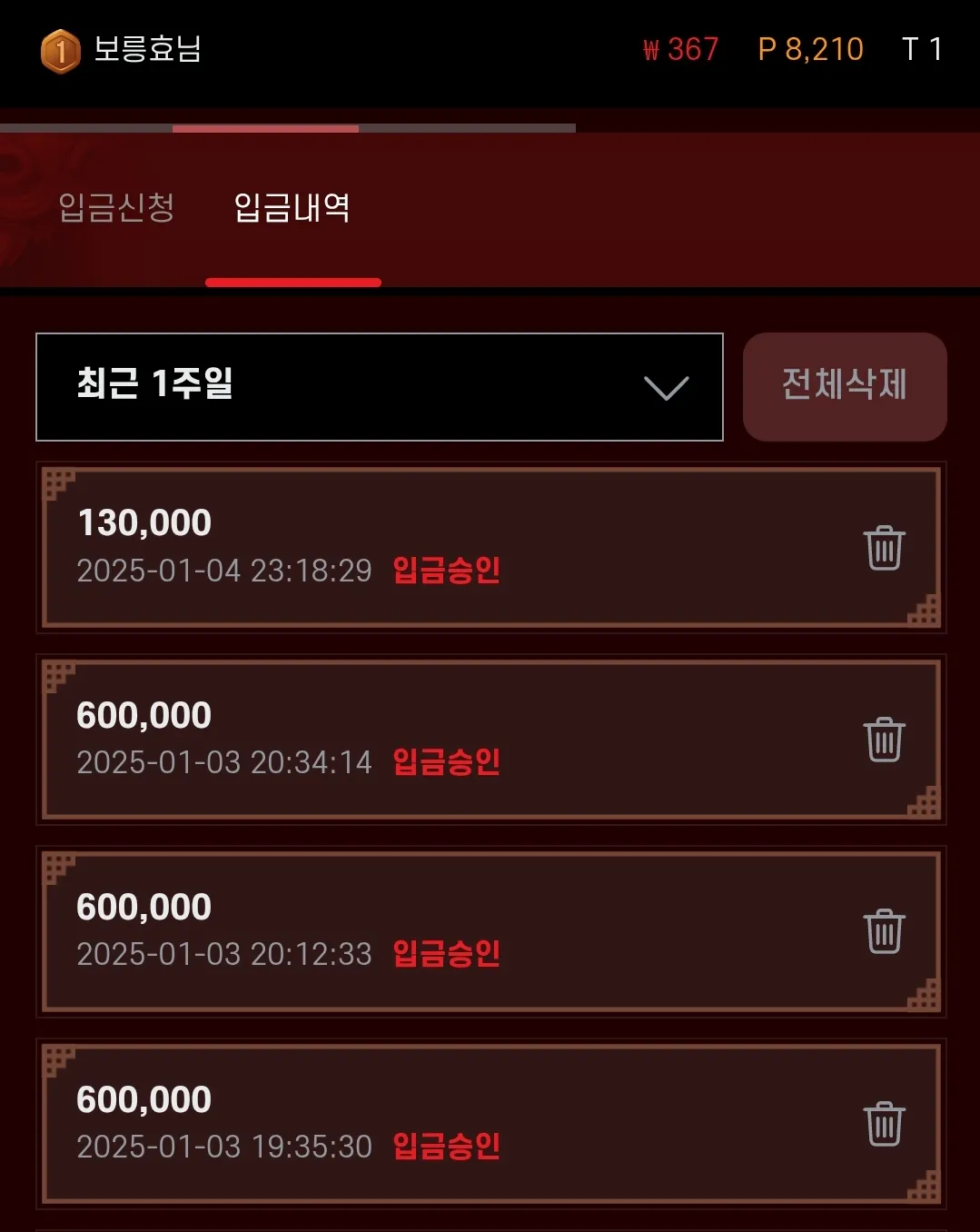Delete the 600,000 record from 20:34:14
This screenshot has height=1232, width=980.
883,740
